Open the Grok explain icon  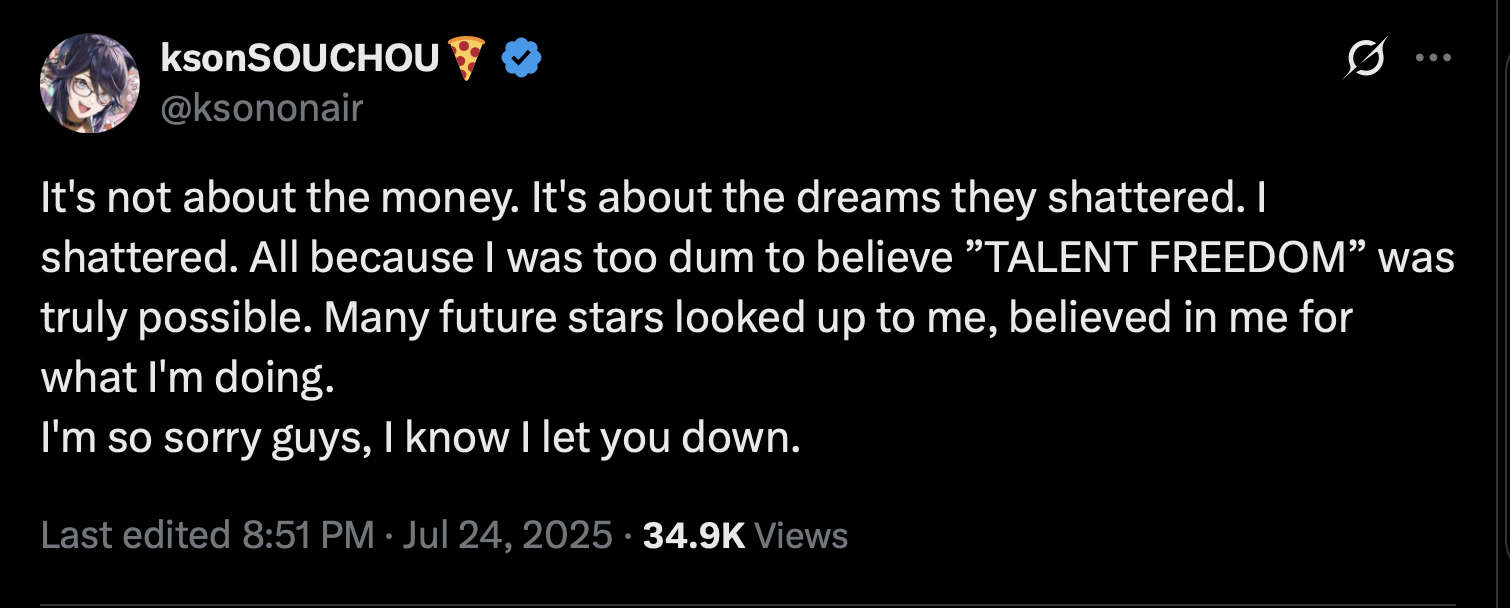tap(1365, 60)
